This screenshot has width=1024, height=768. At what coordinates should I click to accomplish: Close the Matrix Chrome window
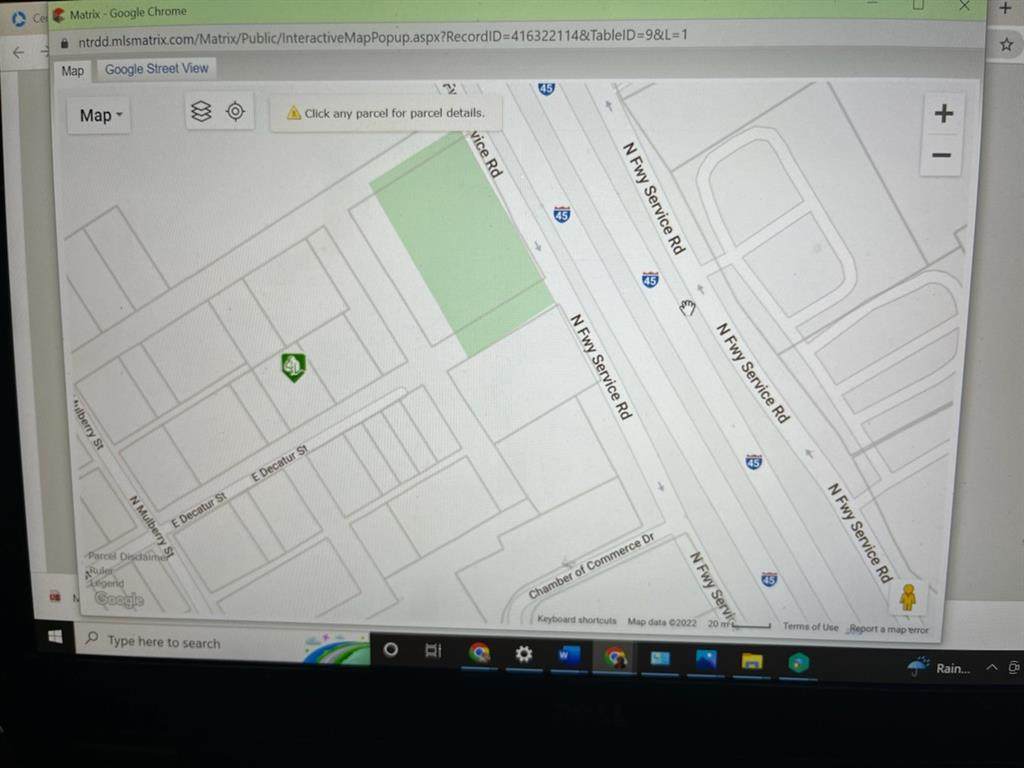click(964, 6)
